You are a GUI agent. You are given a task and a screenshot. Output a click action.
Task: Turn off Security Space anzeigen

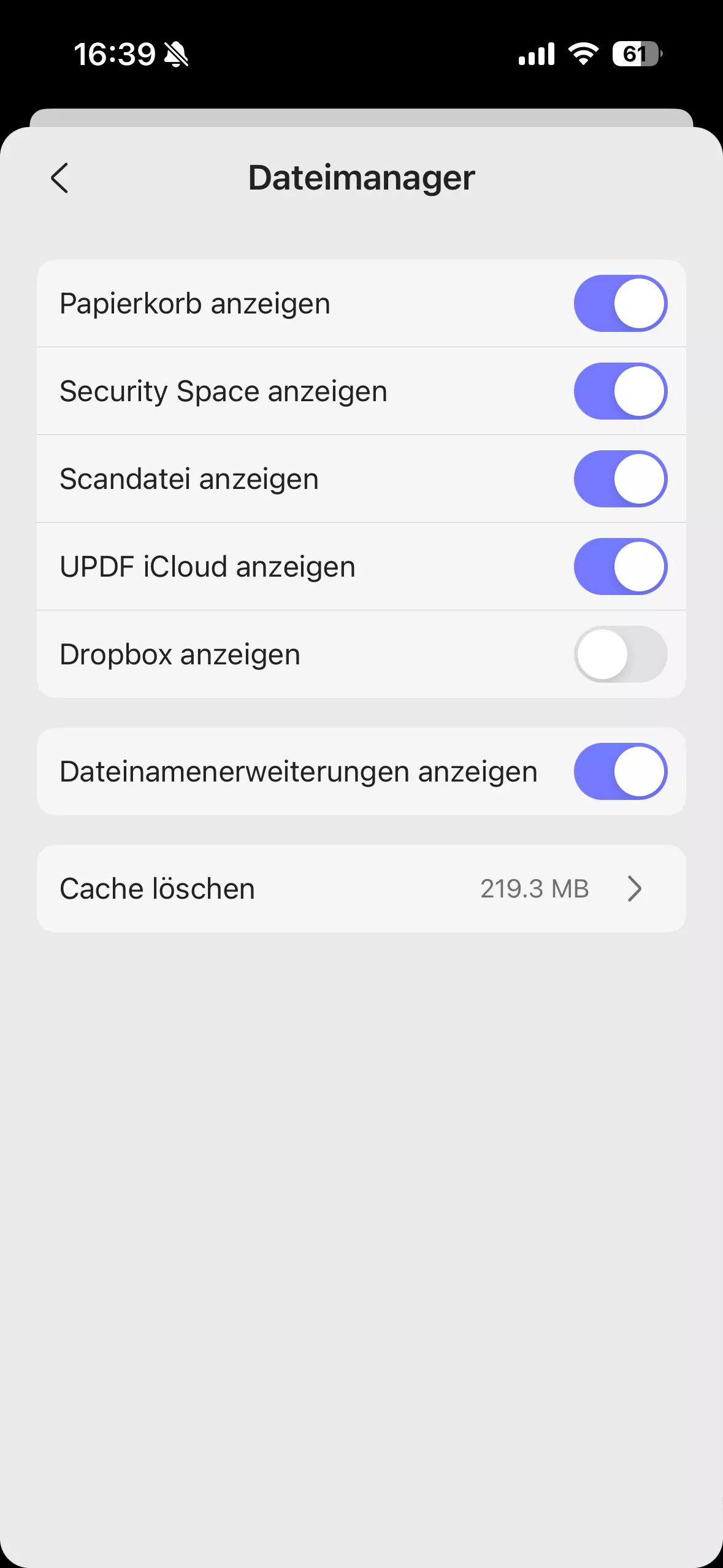(620, 391)
